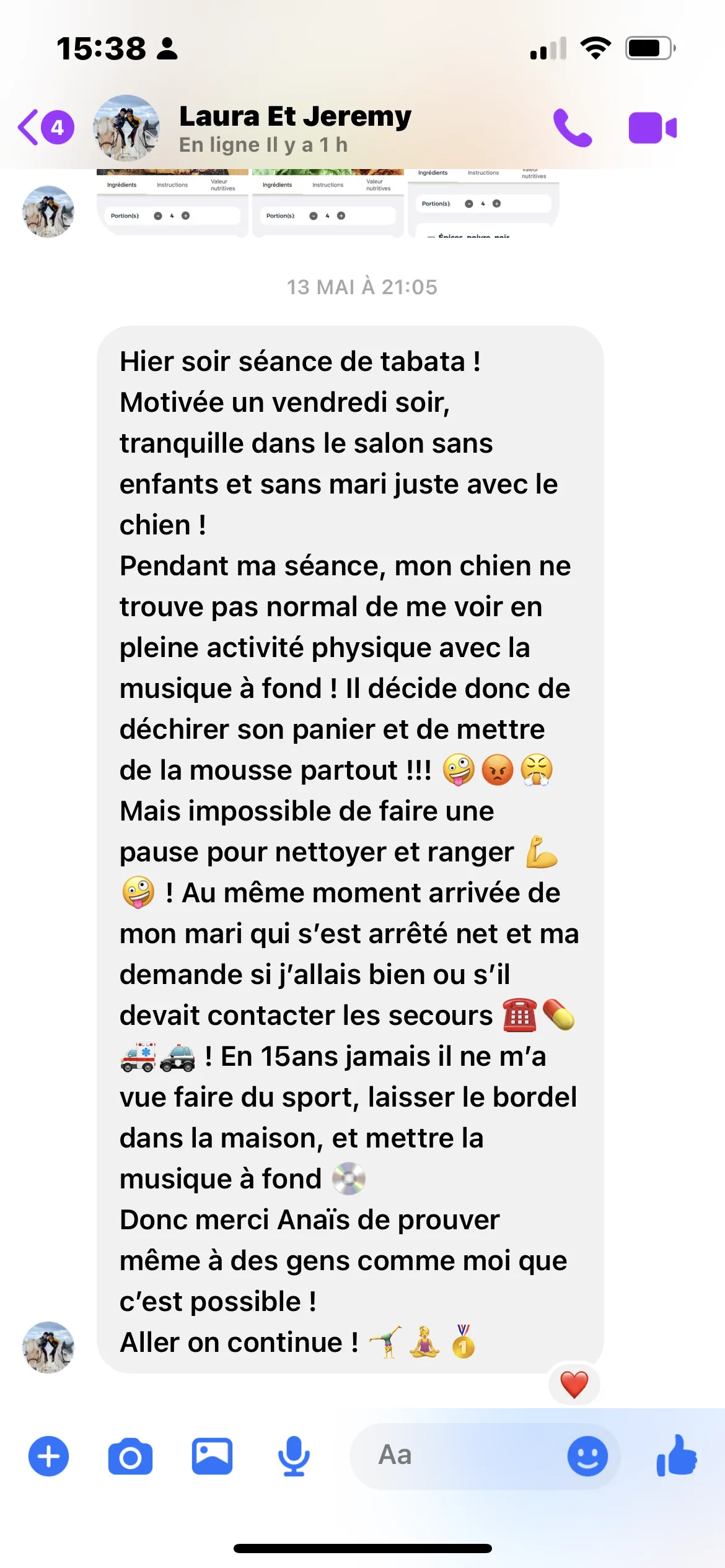Open Laura Et Jeremy conversation details
Viewport: 725px width, 1568px height.
point(295,128)
